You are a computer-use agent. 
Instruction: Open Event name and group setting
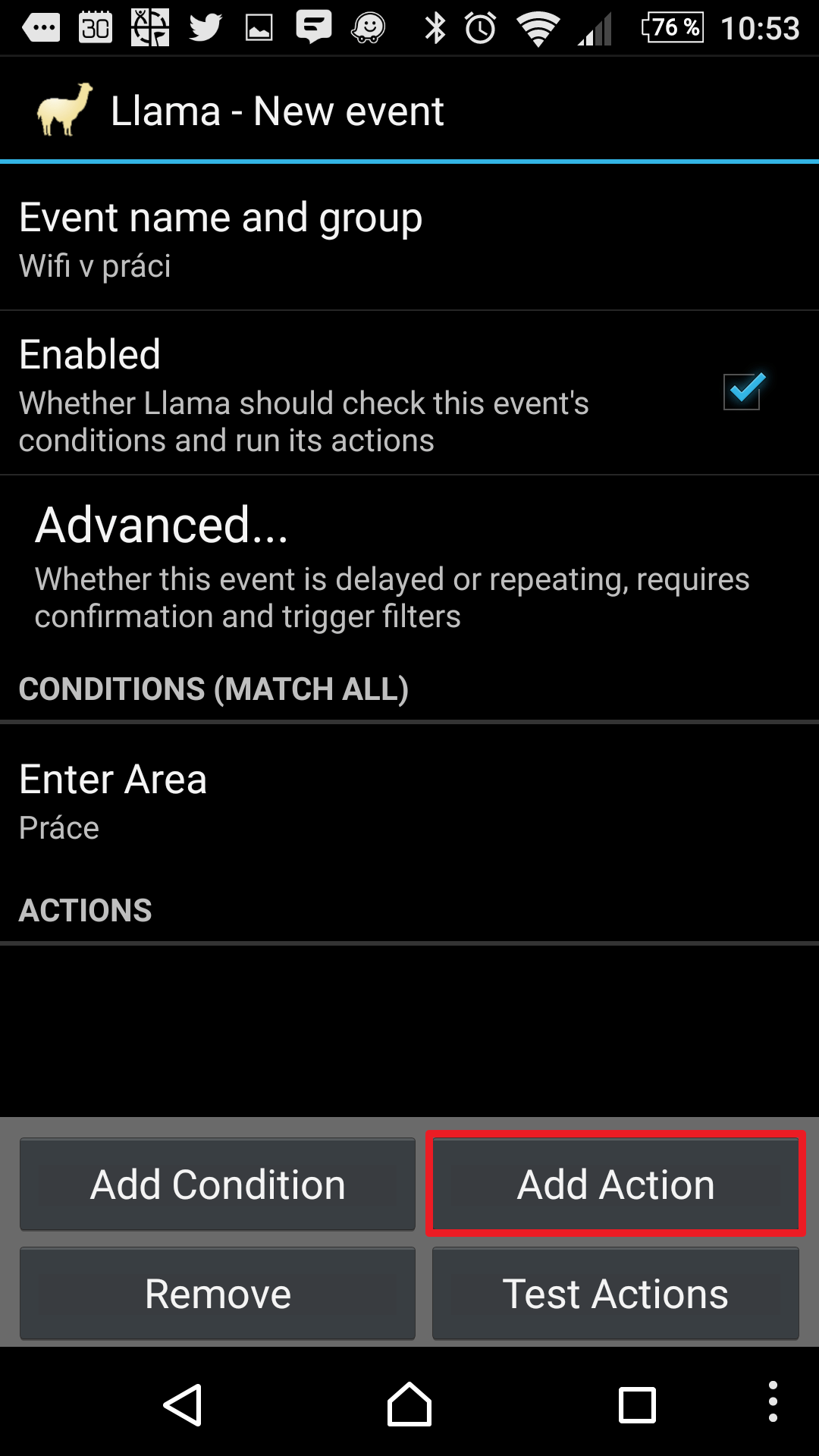point(409,237)
